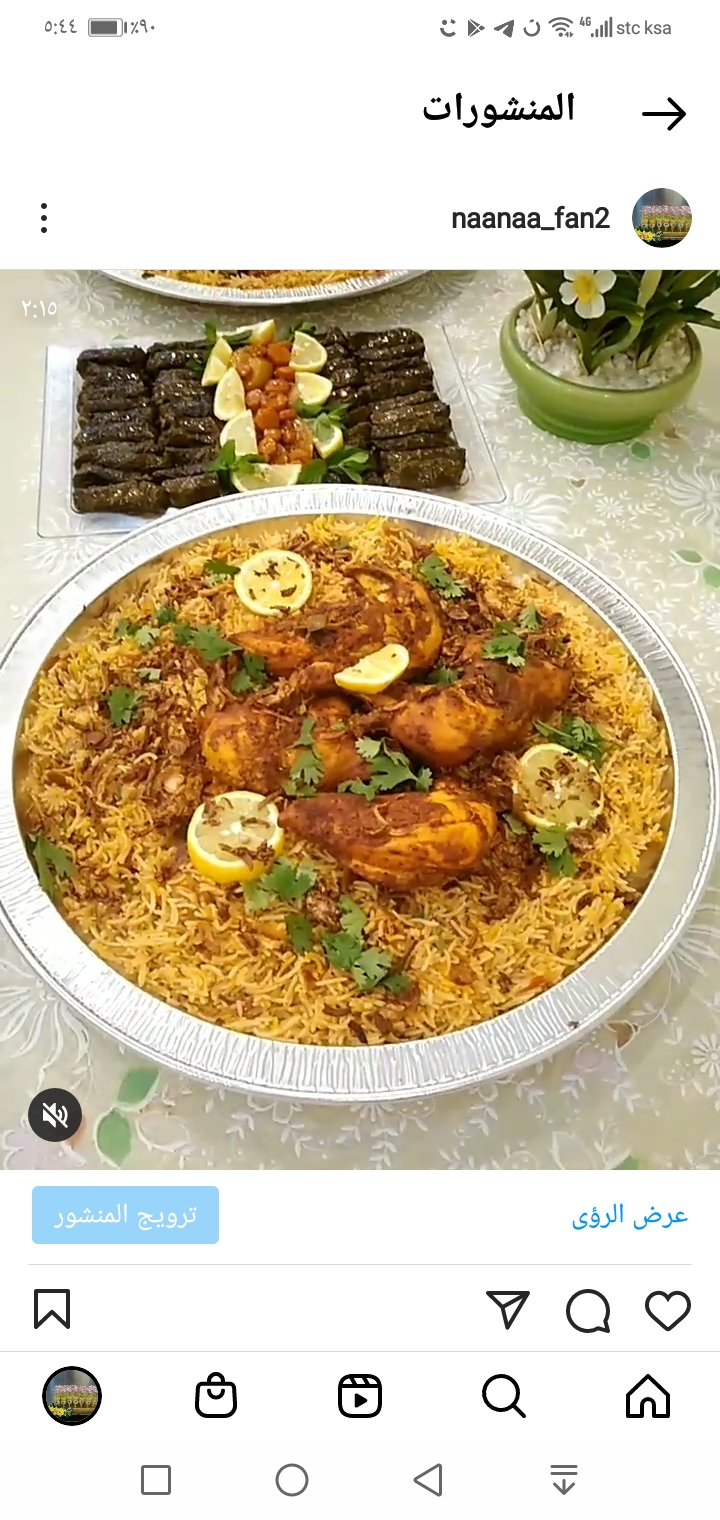Open the naanaa_fan2 profile username
Image resolution: width=720 pixels, height=1520 pixels.
point(530,218)
